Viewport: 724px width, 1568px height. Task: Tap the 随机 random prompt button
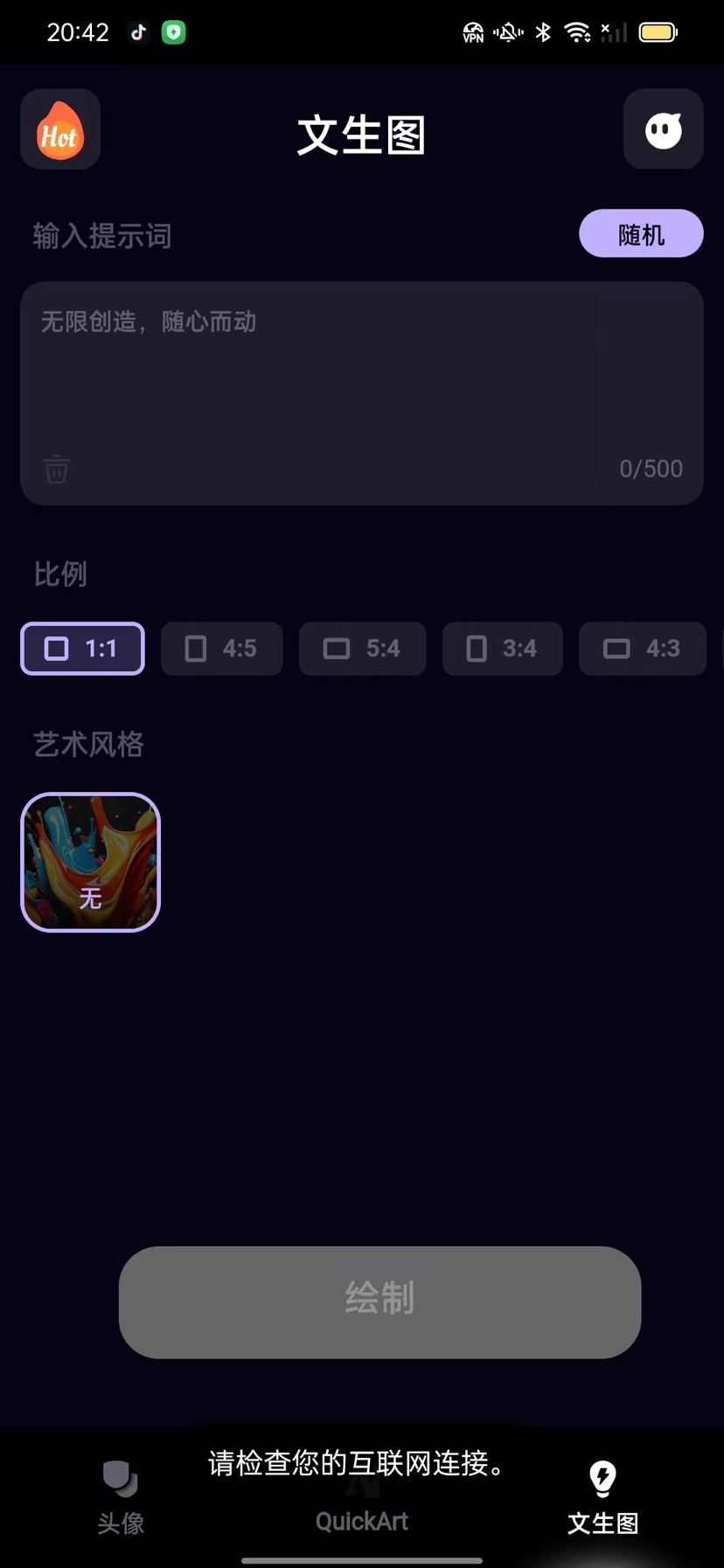(641, 234)
